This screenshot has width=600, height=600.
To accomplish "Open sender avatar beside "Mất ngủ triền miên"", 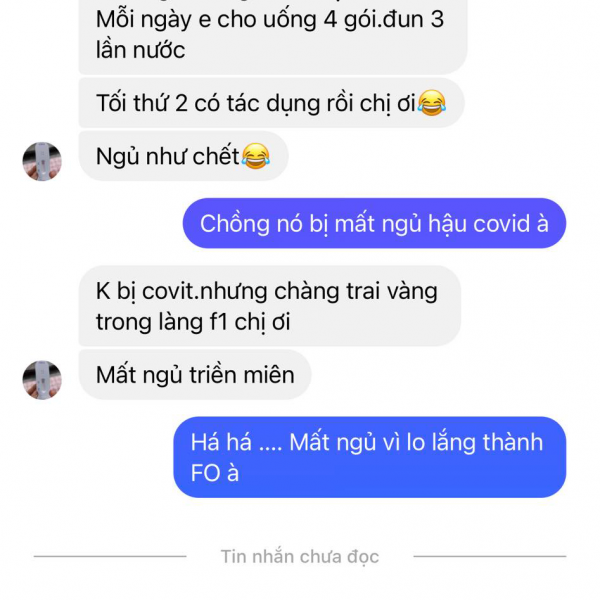I will coord(42,379).
